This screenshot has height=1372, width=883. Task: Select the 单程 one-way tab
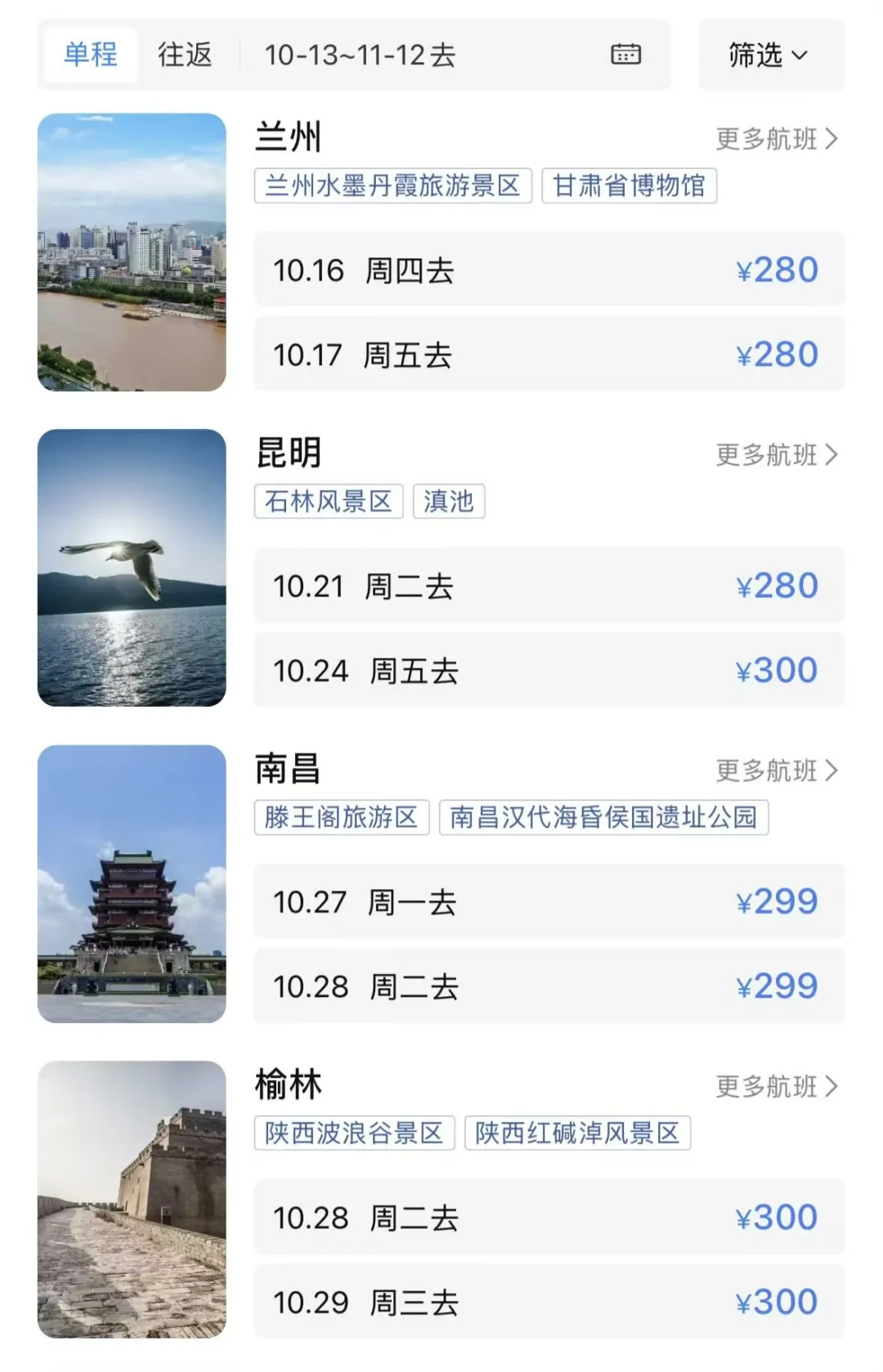[x=91, y=55]
